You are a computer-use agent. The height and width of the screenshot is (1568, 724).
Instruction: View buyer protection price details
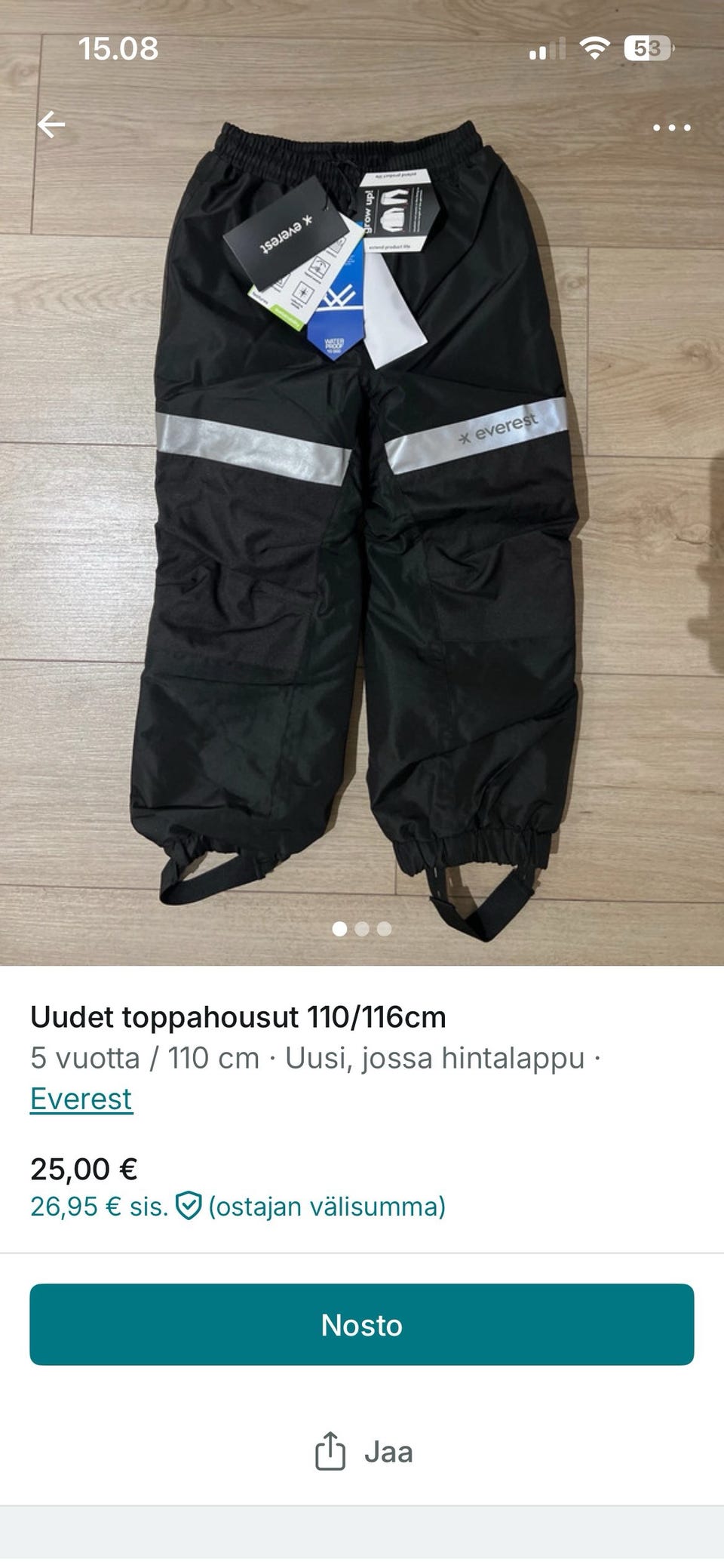pyautogui.click(x=238, y=1206)
